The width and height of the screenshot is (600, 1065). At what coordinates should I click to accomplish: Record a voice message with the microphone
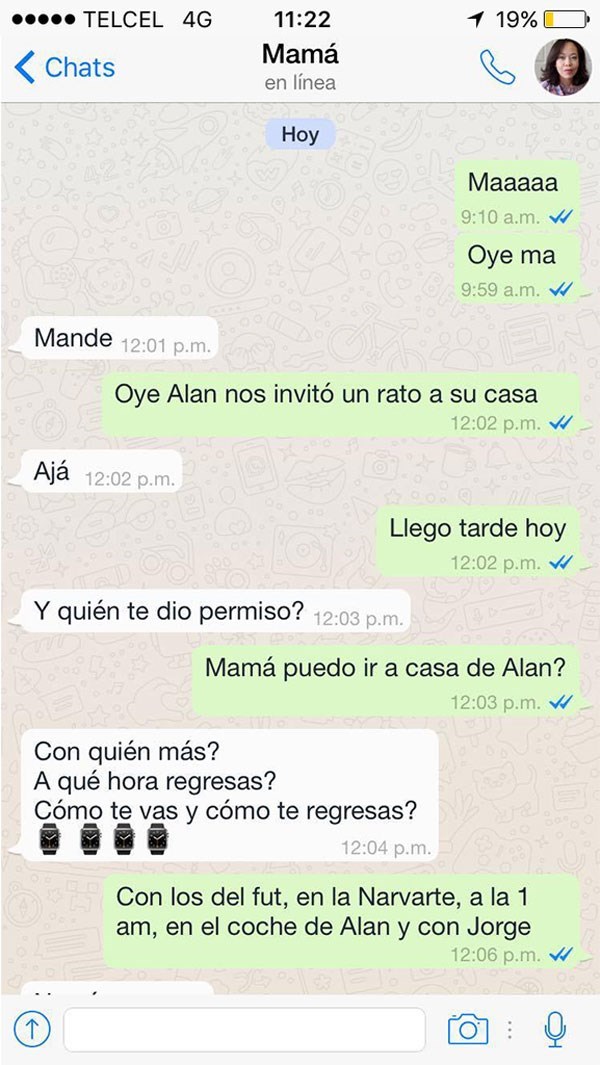[x=555, y=1029]
